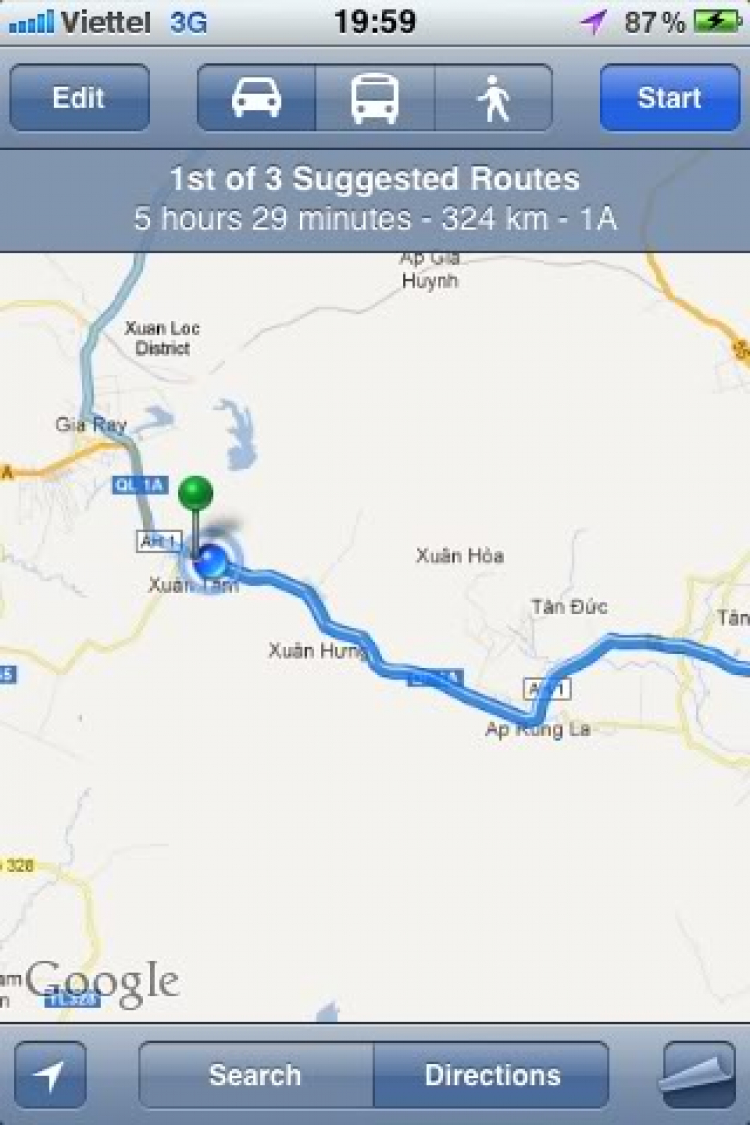
Task: Switch to Search mode
Action: tap(256, 1075)
